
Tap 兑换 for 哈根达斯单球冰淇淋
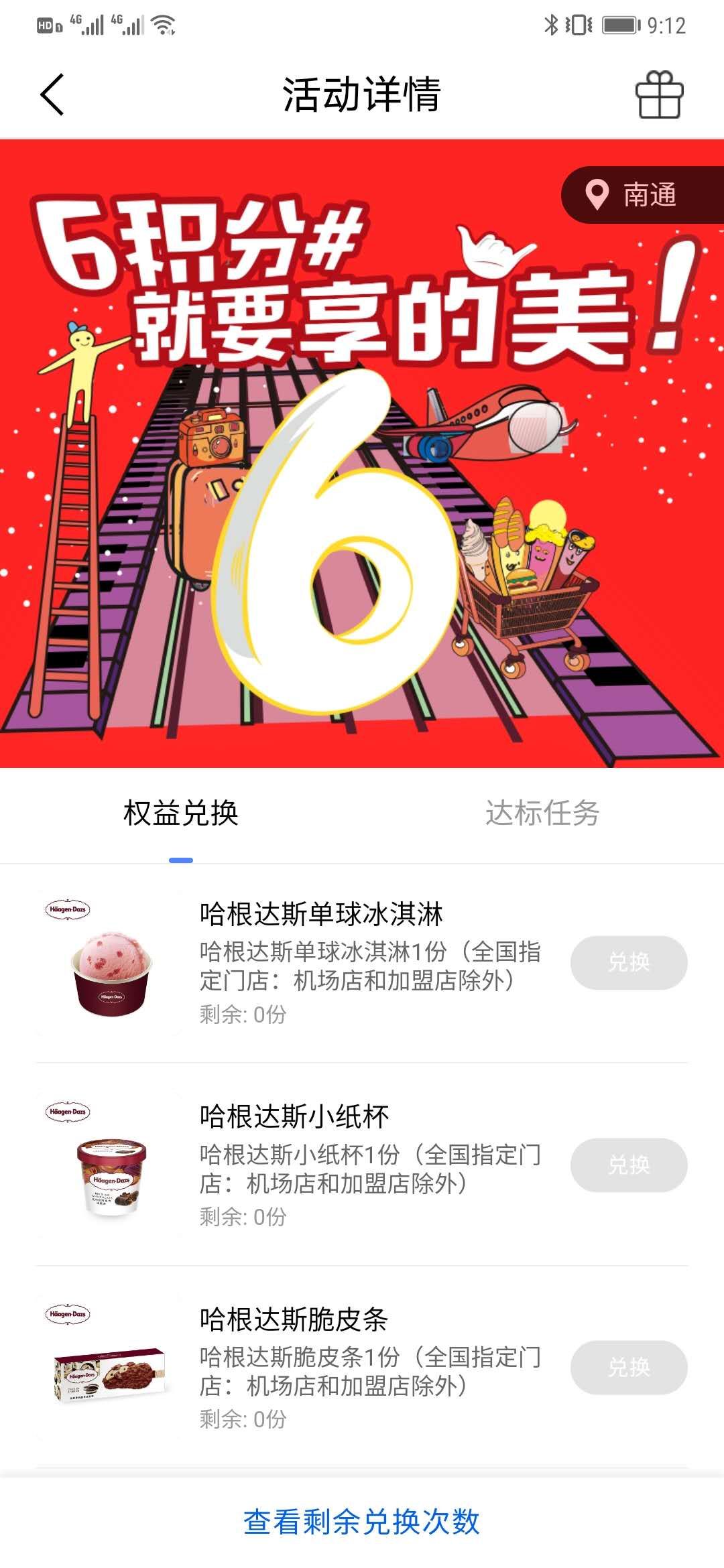(x=629, y=963)
